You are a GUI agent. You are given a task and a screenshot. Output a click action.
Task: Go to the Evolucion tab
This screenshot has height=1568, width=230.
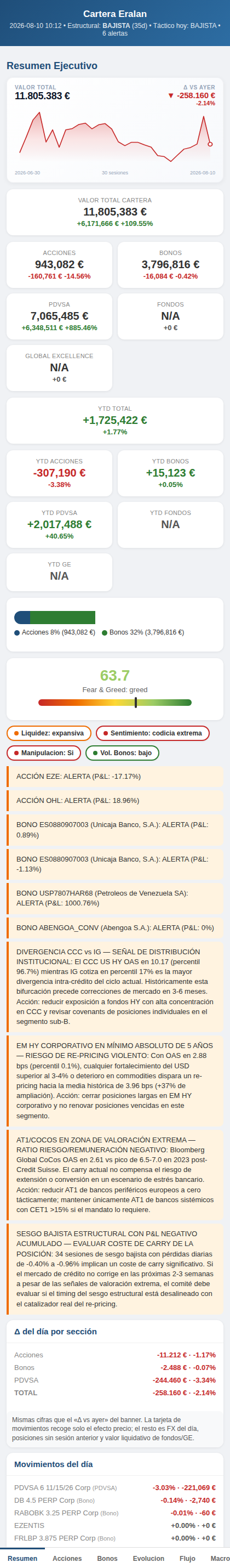[148, 1558]
